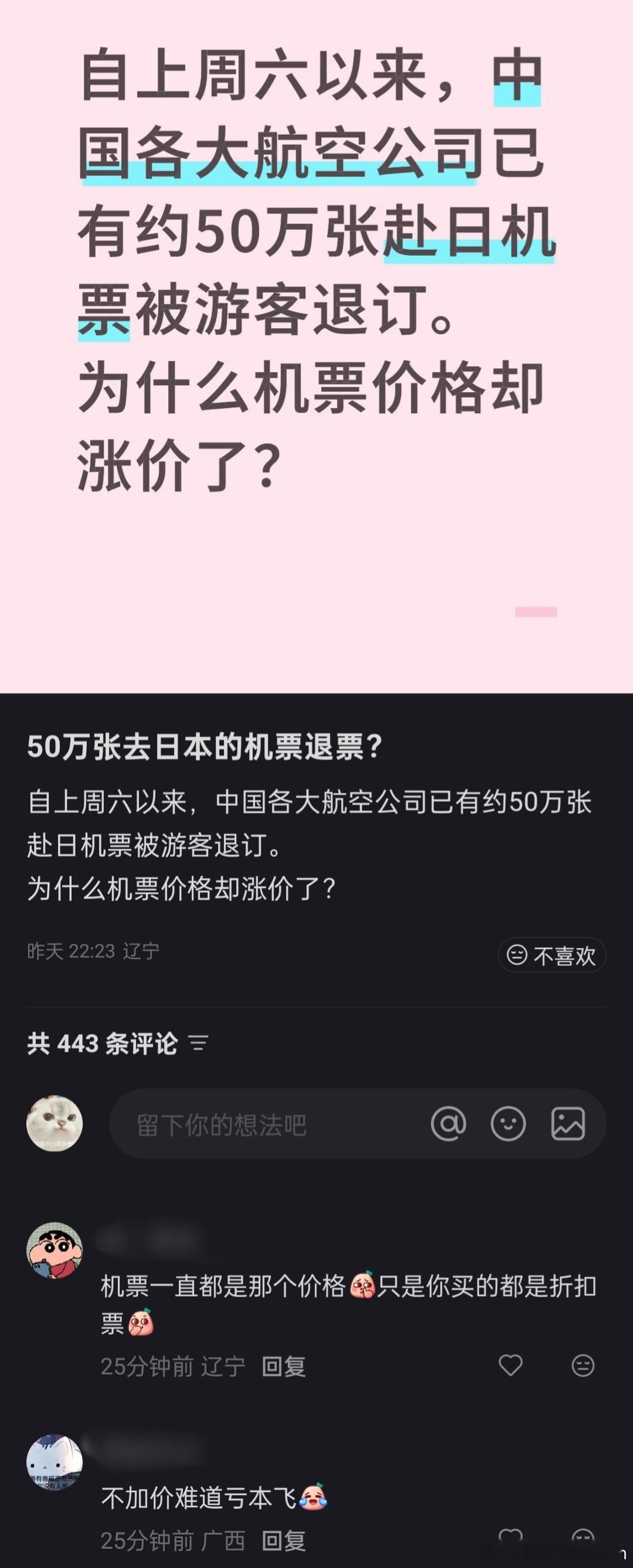Viewport: 633px width, 1568px height.
Task: Click the smiley face inside the 不喜欢 button
Action: pyautogui.click(x=518, y=955)
